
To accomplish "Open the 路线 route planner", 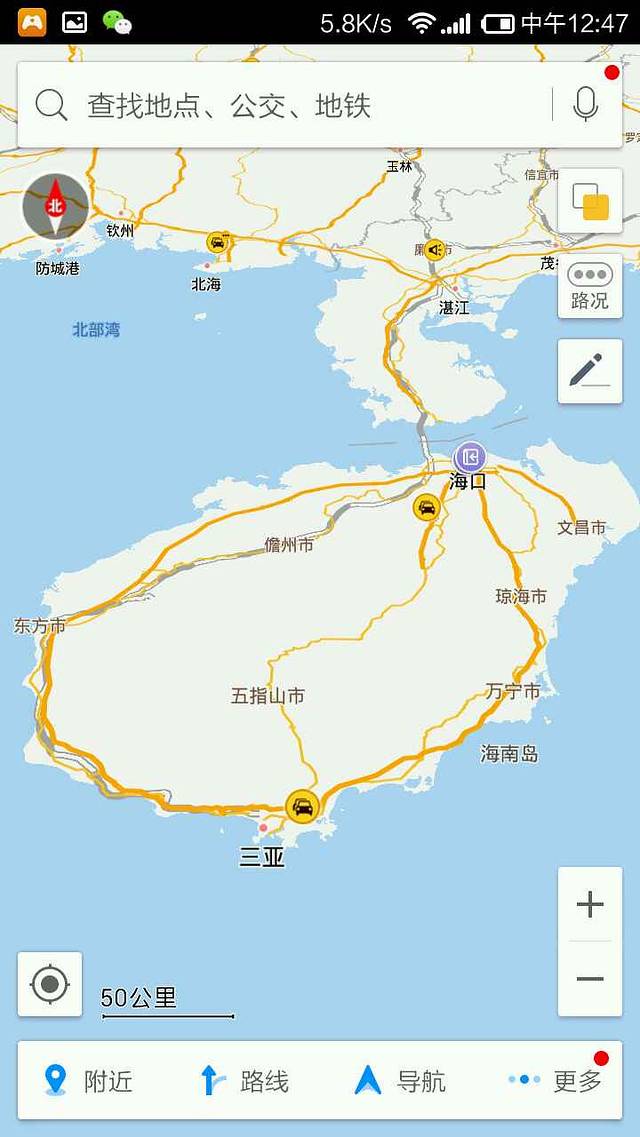I will pos(245,1081).
